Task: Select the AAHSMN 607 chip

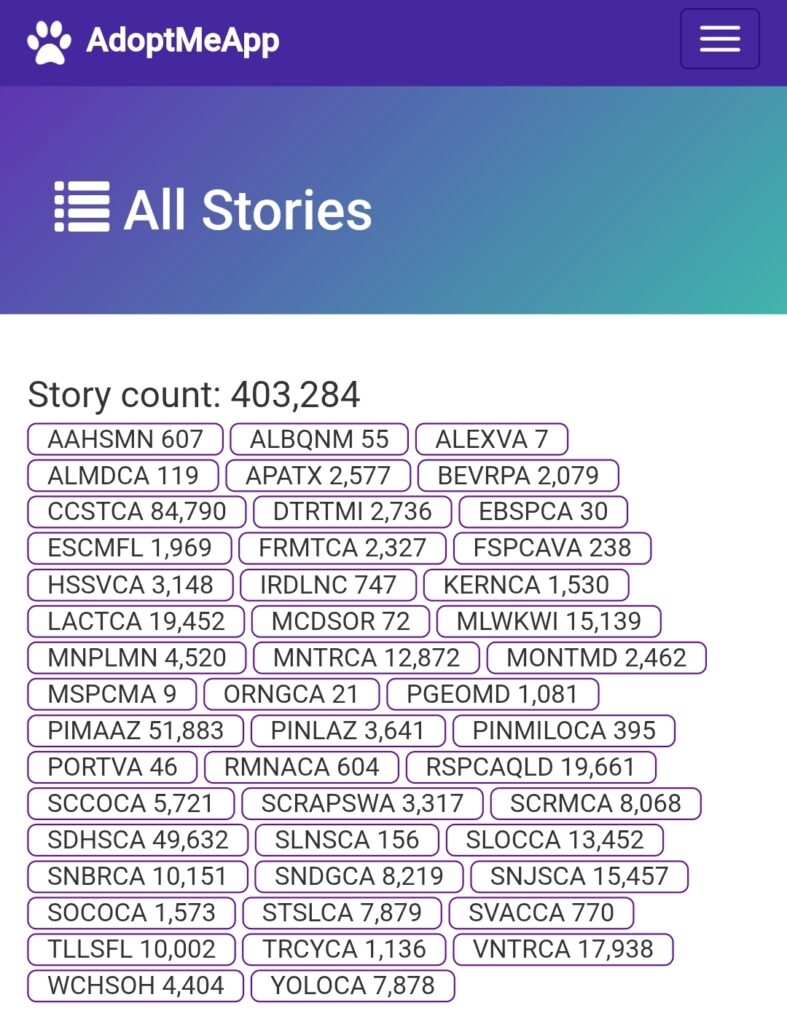Action: tap(125, 439)
